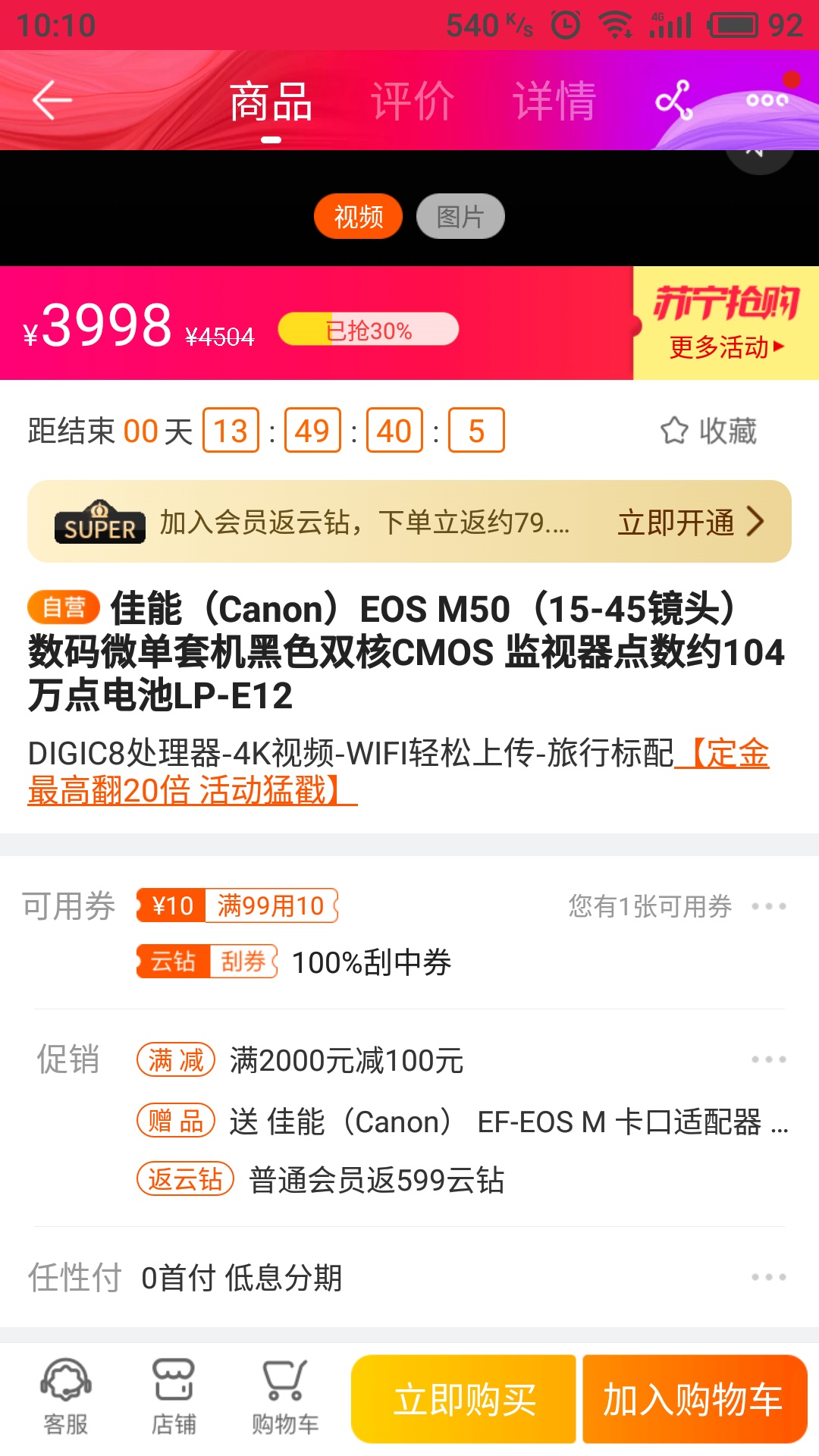Image resolution: width=819 pixels, height=1456 pixels.
Task: Tap 立即购买 to buy now
Action: tap(464, 1399)
